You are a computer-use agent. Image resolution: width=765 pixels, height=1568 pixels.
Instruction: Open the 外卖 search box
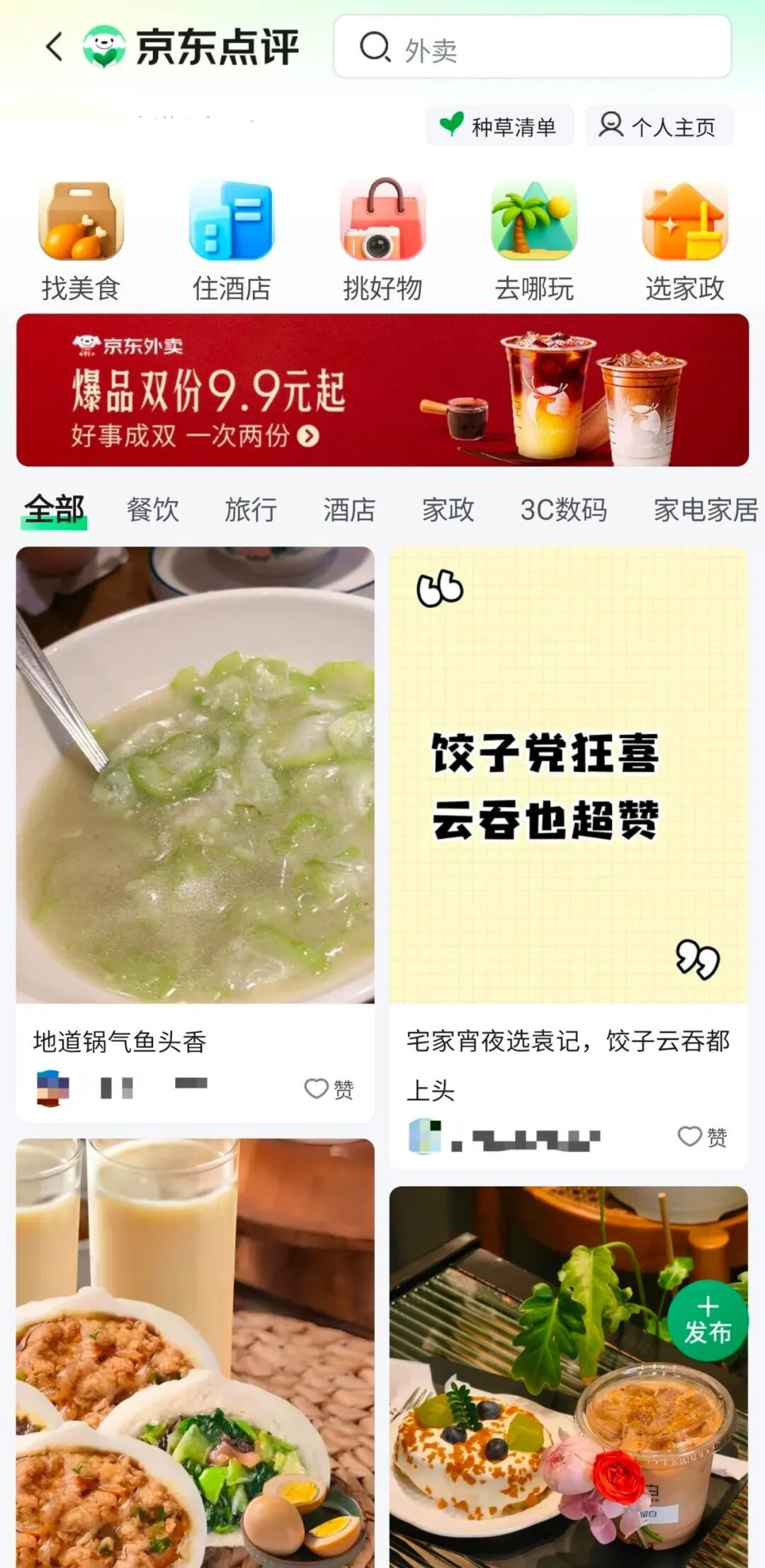[x=531, y=47]
